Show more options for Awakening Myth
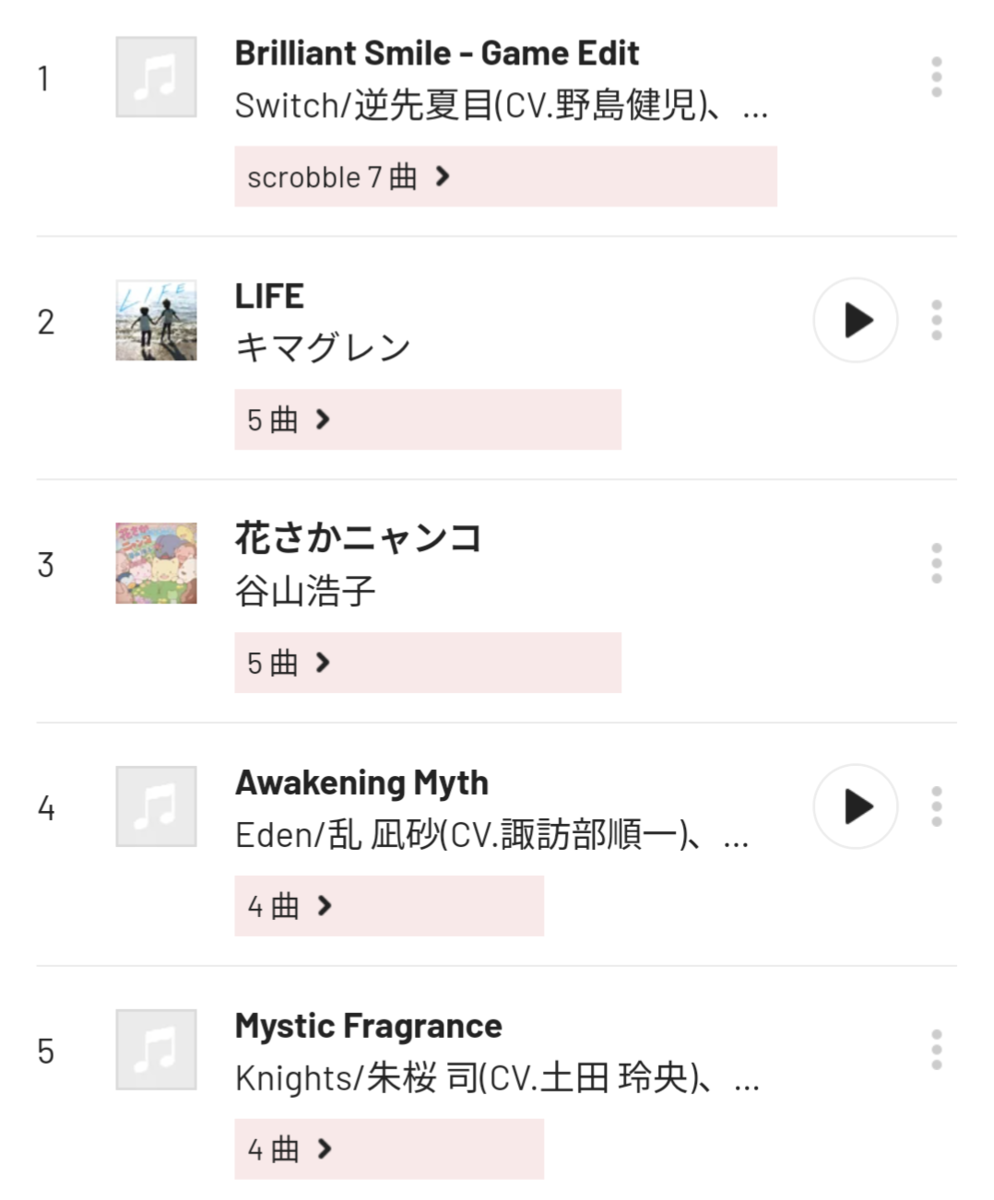The width and height of the screenshot is (994, 1200). point(936,806)
